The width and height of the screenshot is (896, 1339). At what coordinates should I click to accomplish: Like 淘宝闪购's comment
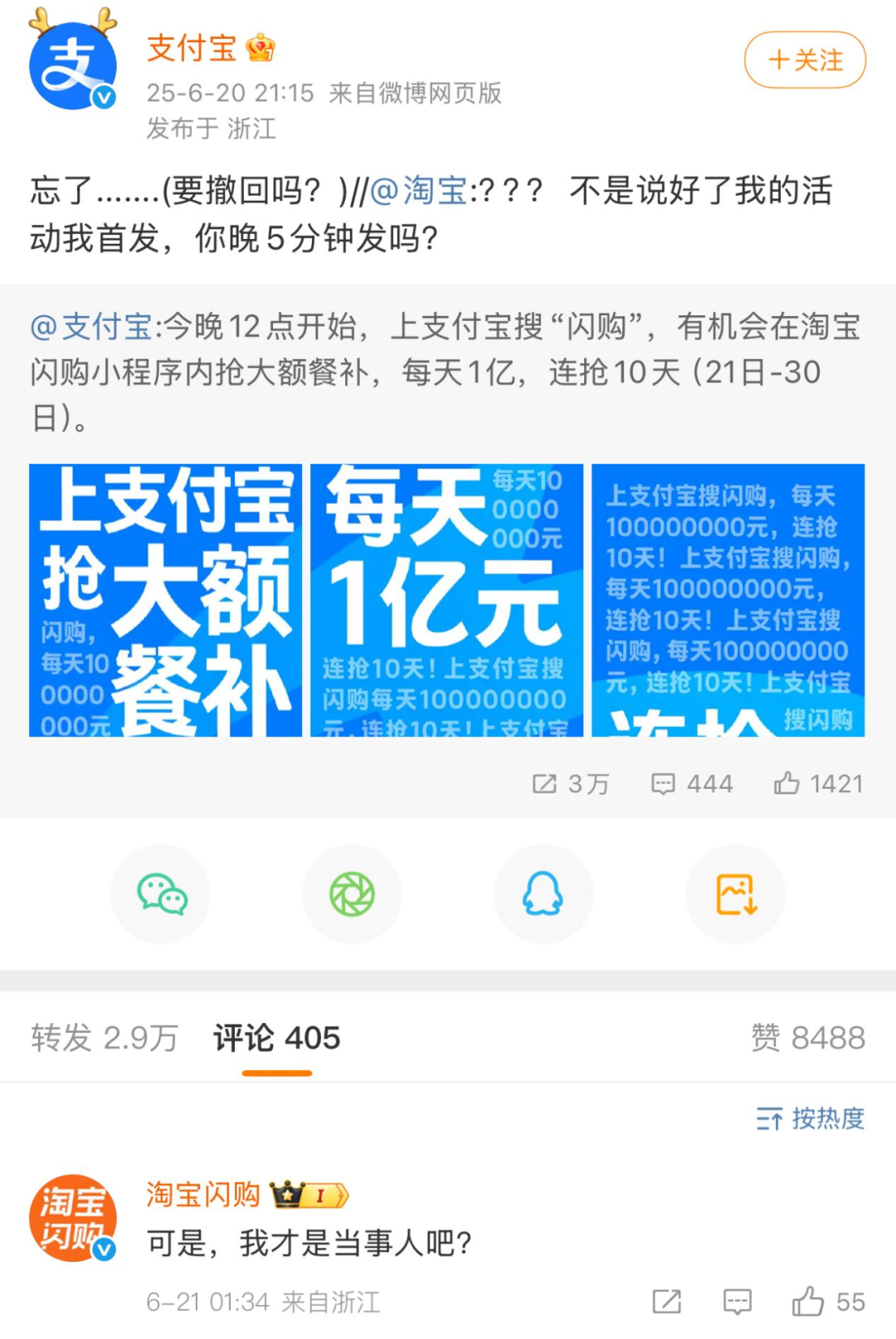pyautogui.click(x=809, y=1302)
